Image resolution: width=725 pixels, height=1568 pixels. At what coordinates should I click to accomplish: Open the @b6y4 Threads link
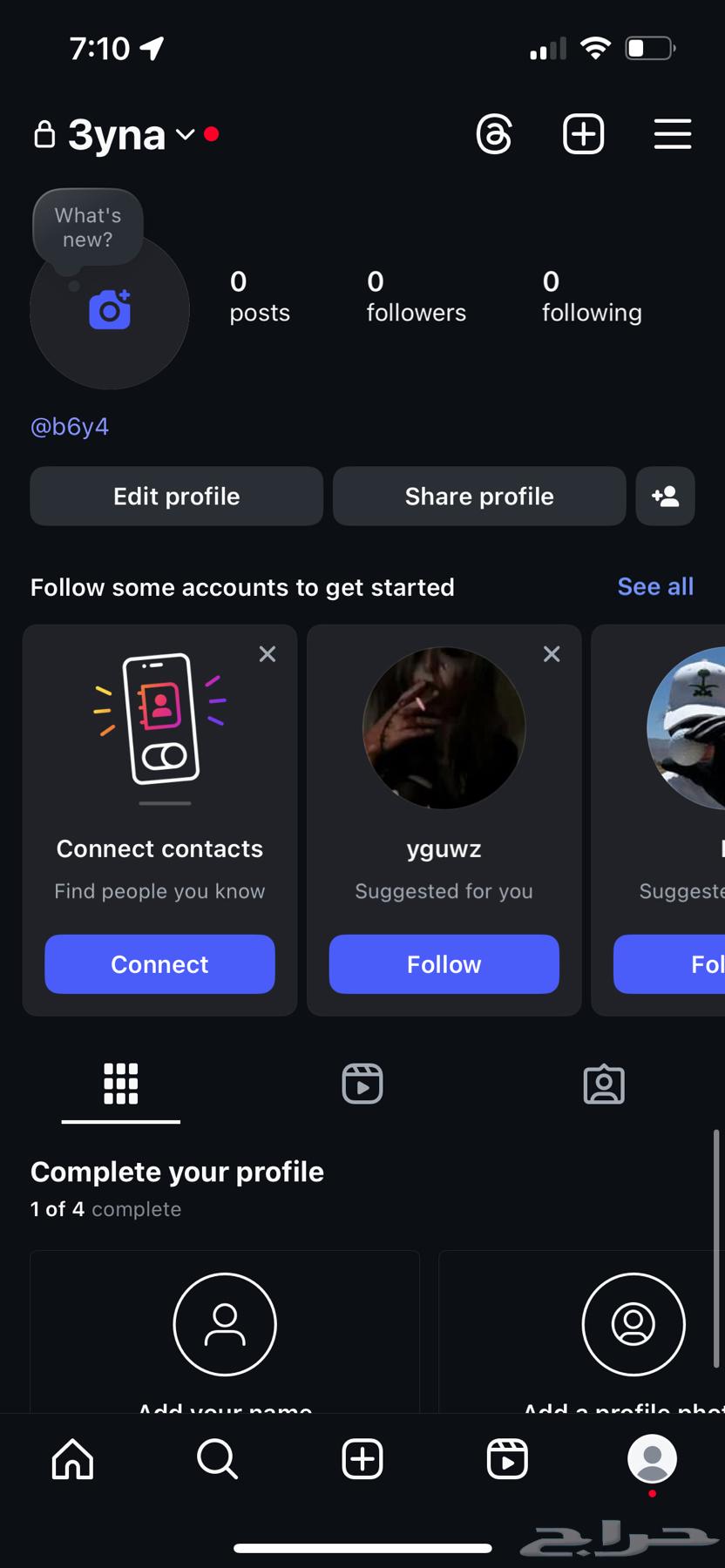(70, 427)
